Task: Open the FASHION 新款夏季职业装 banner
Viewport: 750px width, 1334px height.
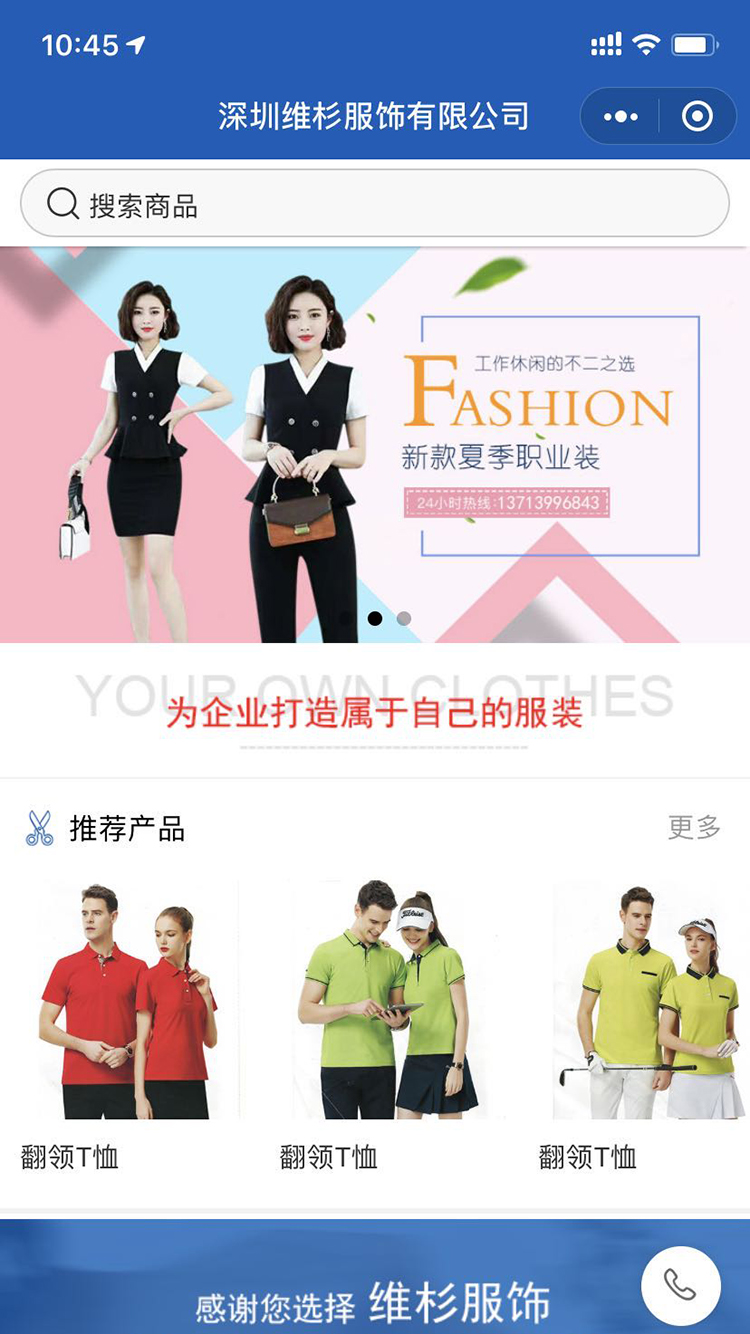Action: [x=375, y=440]
